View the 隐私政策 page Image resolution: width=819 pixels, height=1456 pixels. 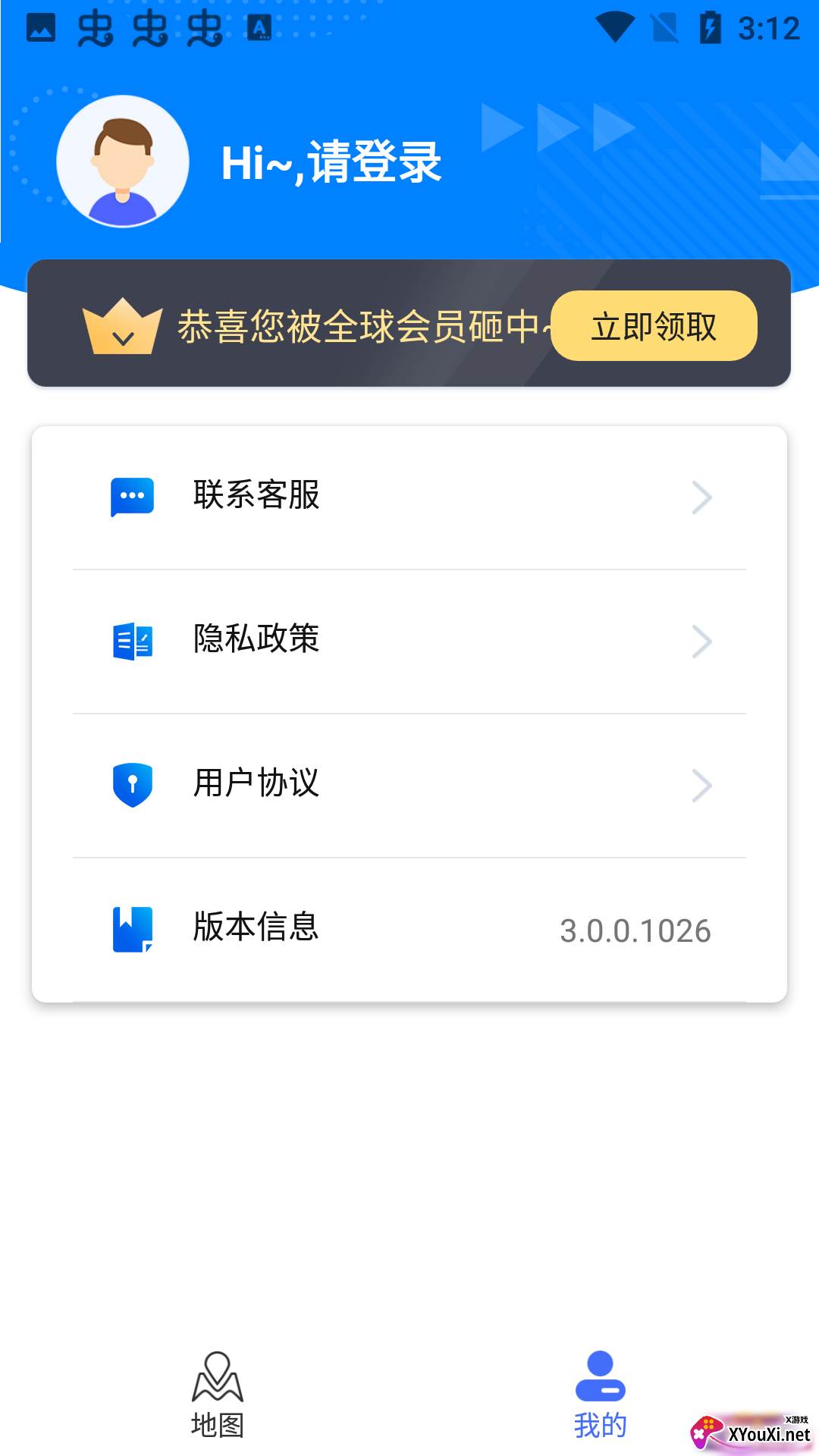(409, 641)
